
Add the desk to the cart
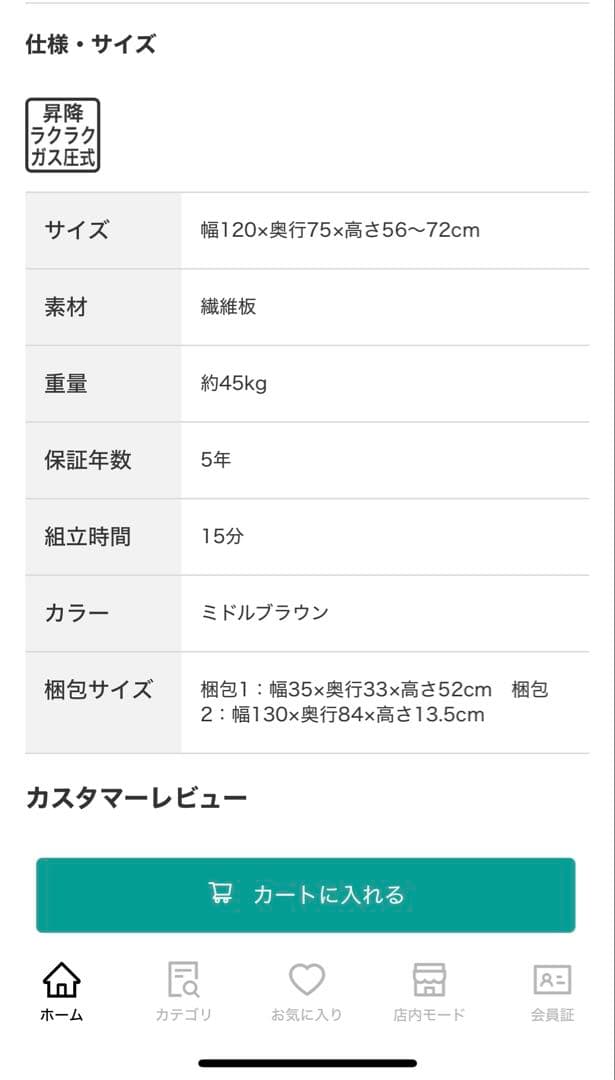306,894
